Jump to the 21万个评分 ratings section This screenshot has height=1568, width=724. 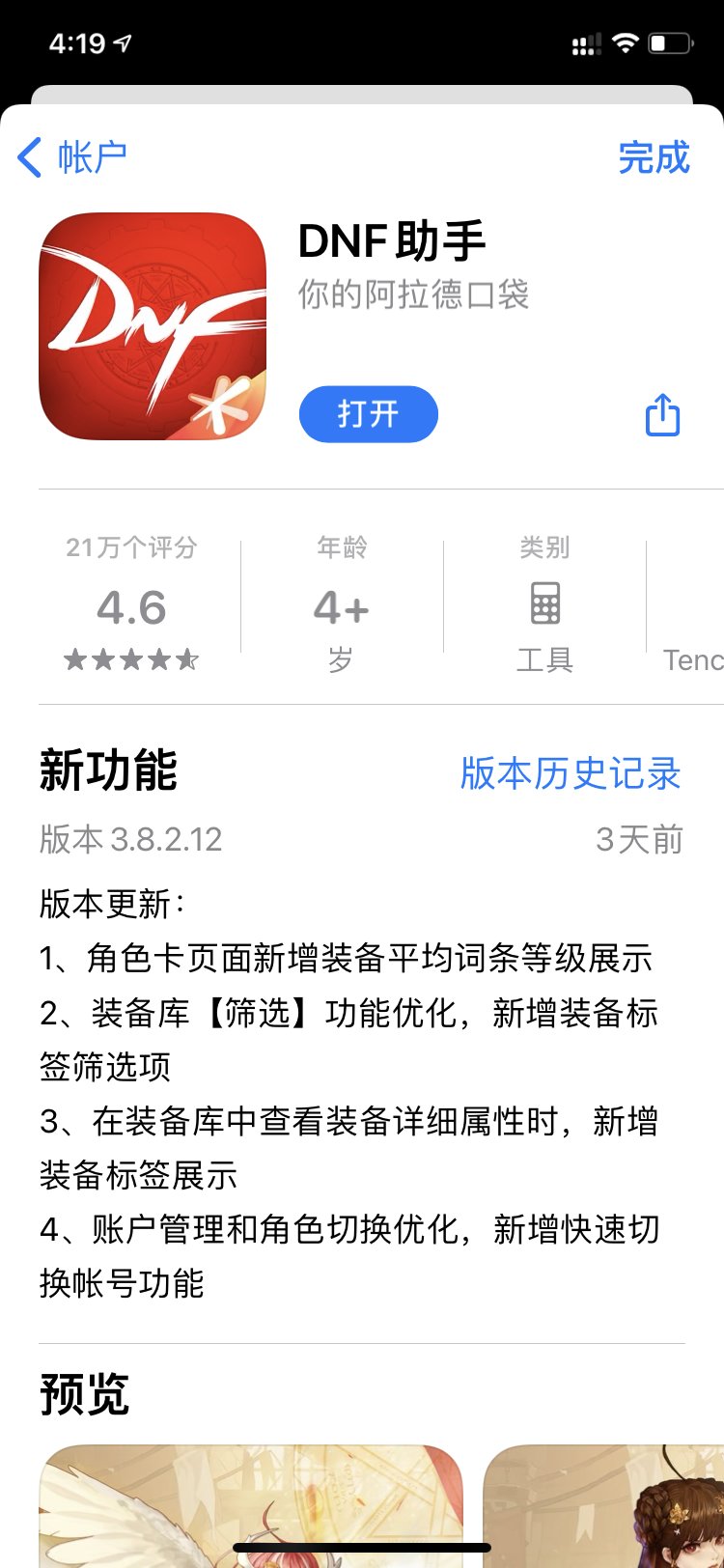coord(131,602)
